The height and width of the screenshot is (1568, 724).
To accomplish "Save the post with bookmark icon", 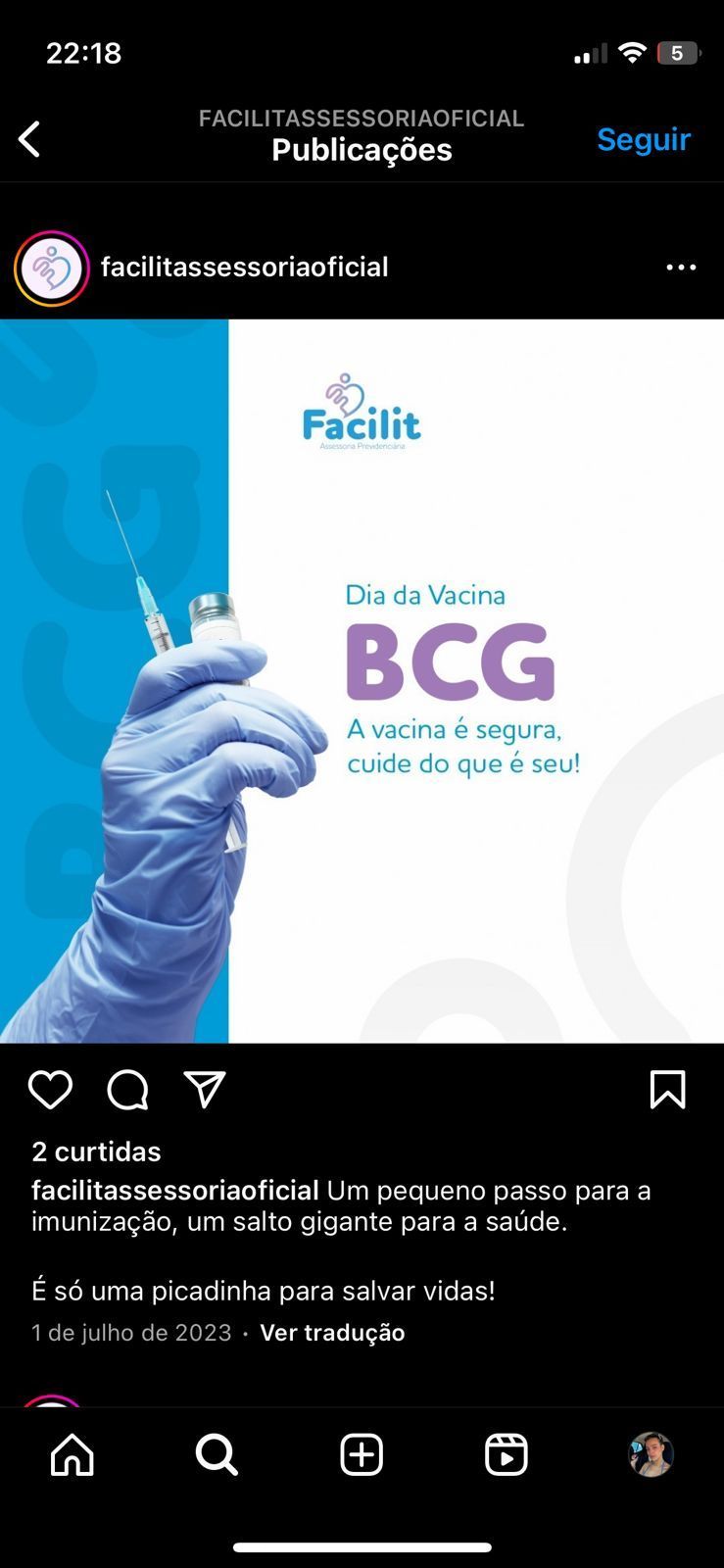I will pos(667,1090).
